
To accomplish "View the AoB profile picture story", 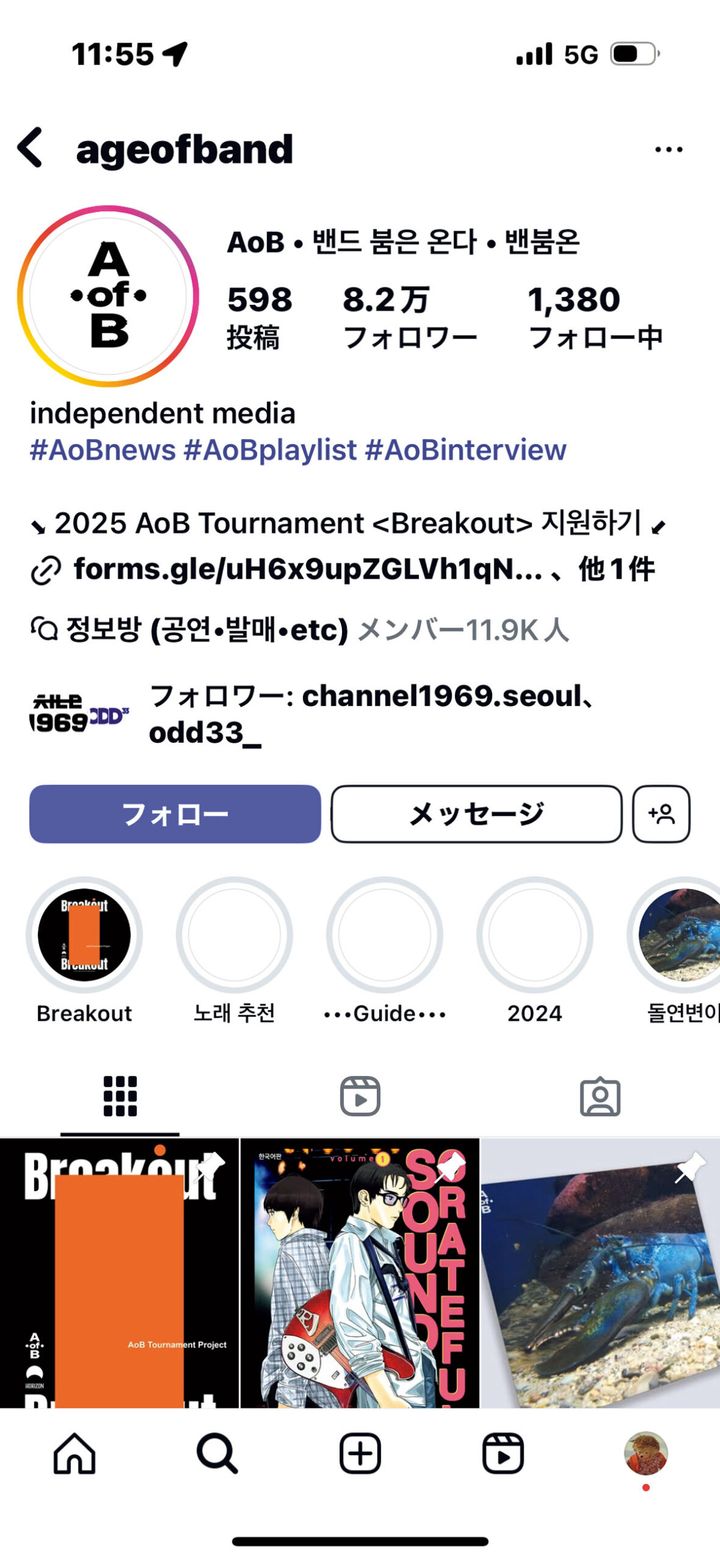I will pos(109,296).
